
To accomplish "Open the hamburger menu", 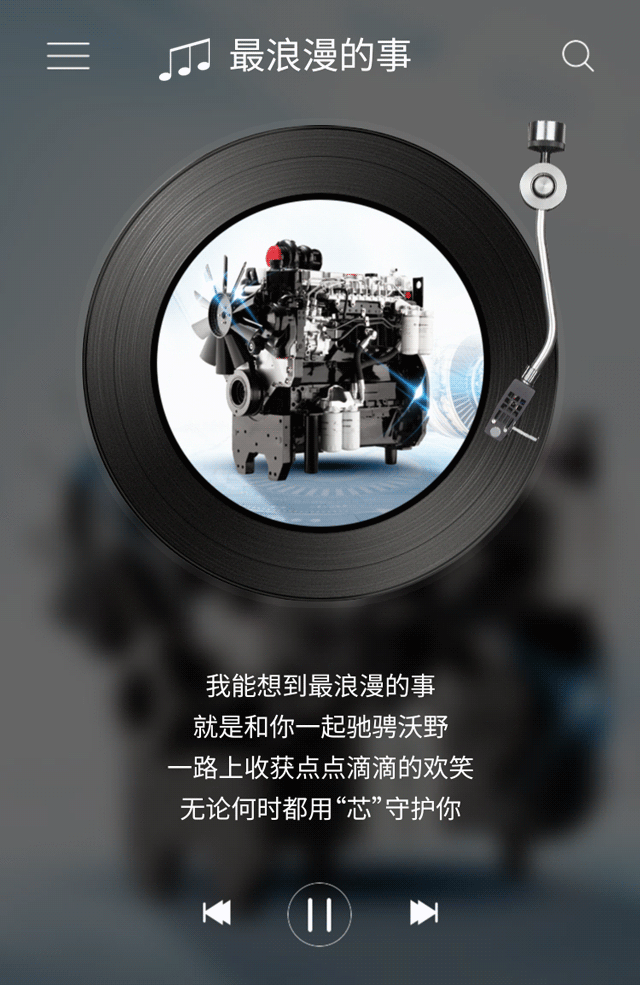I will [x=68, y=56].
